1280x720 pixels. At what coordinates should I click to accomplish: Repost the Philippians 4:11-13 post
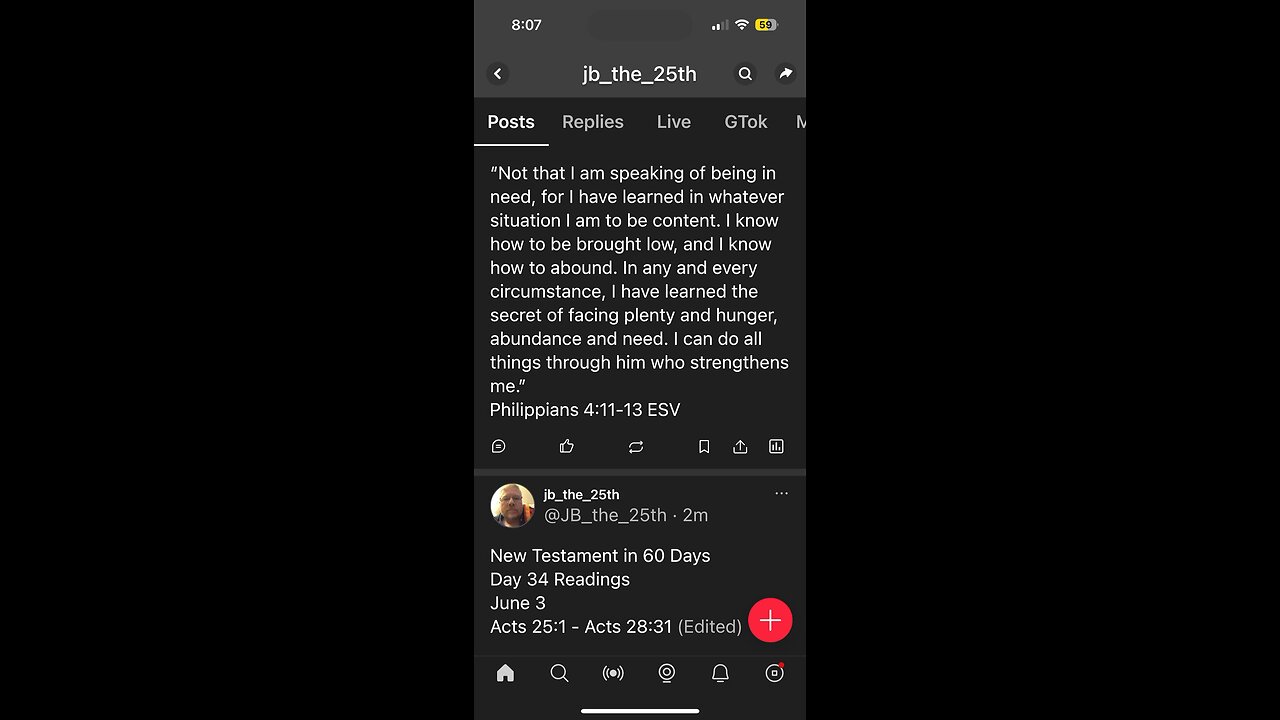point(636,447)
